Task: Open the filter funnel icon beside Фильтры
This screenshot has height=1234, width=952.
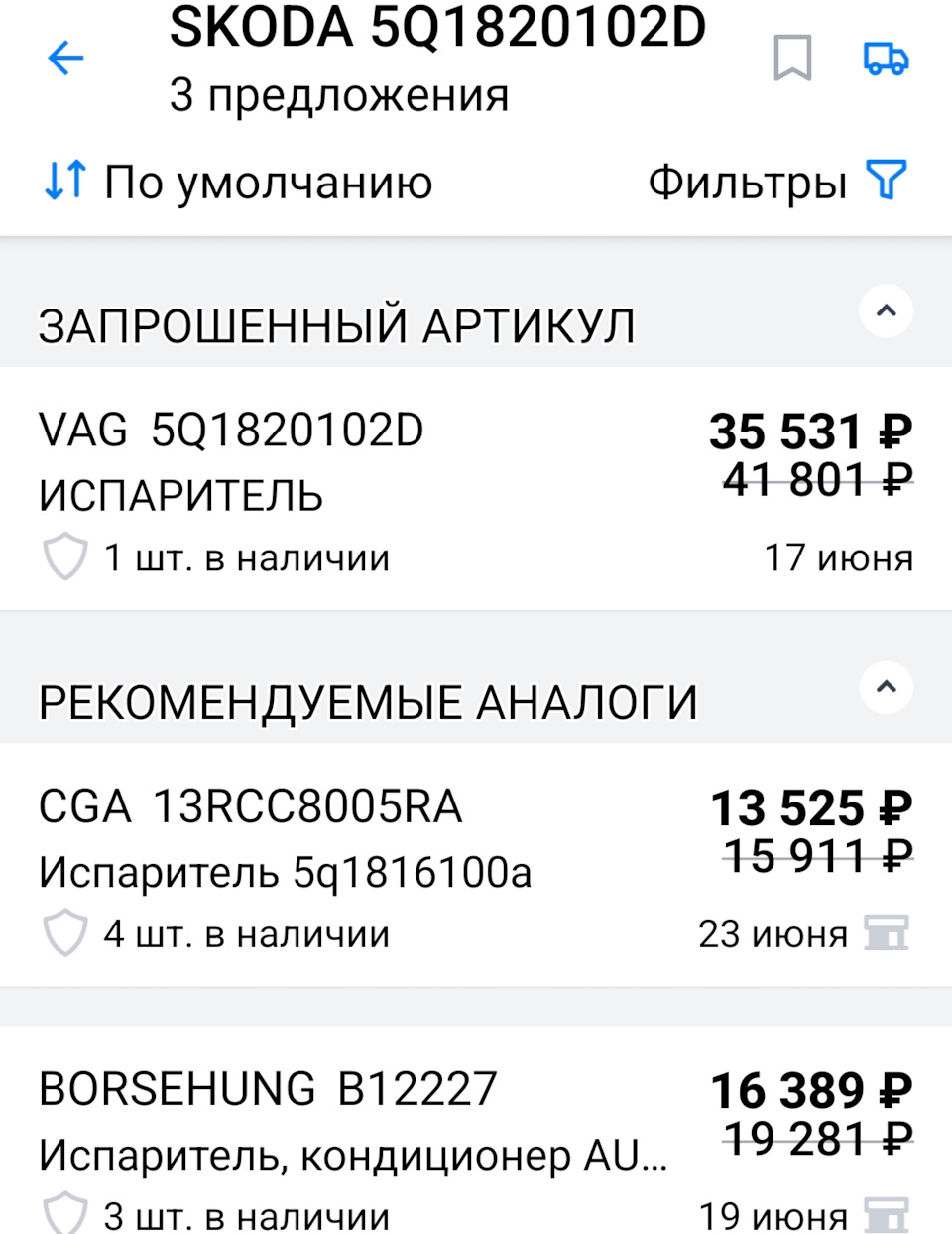Action: coord(888,181)
